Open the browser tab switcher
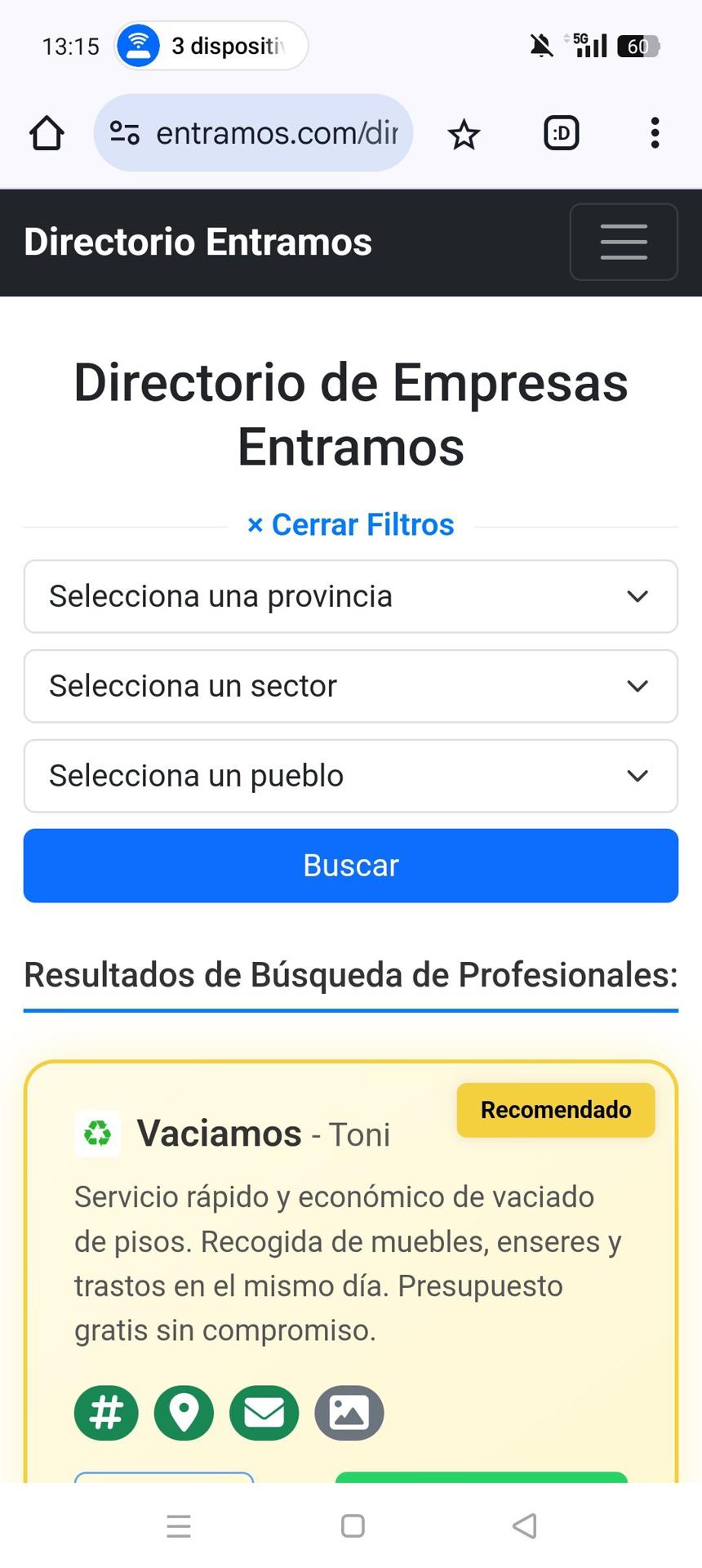702x1568 pixels. (x=562, y=133)
